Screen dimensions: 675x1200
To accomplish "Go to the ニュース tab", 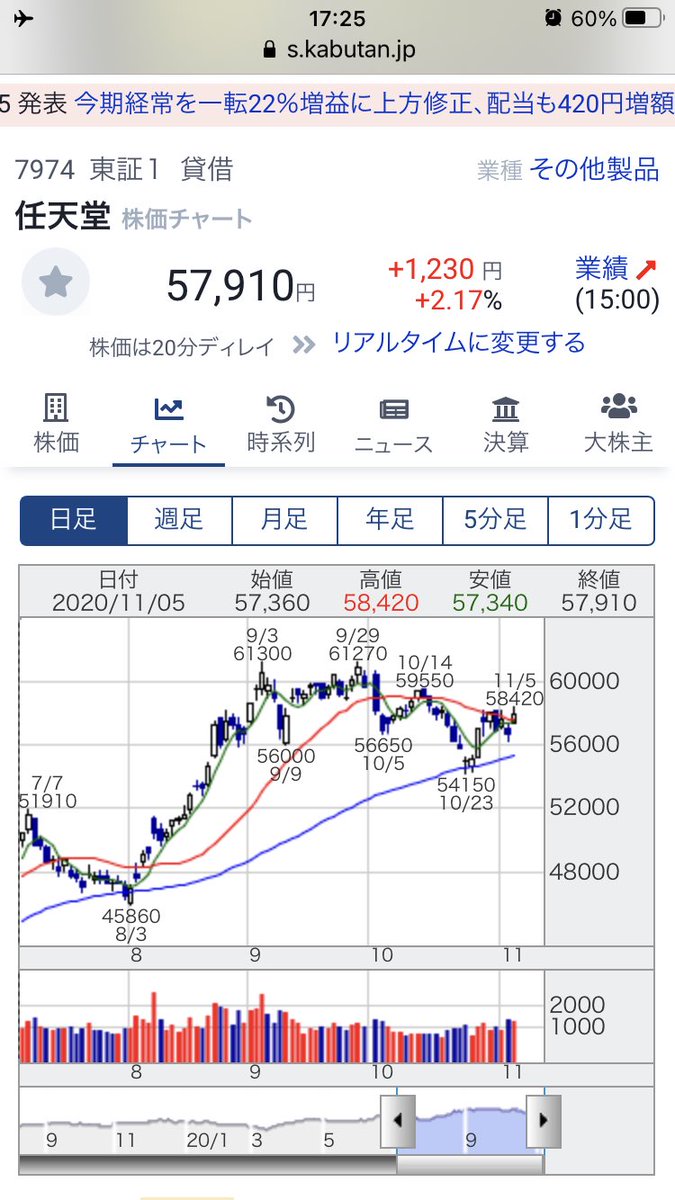I will point(393,425).
